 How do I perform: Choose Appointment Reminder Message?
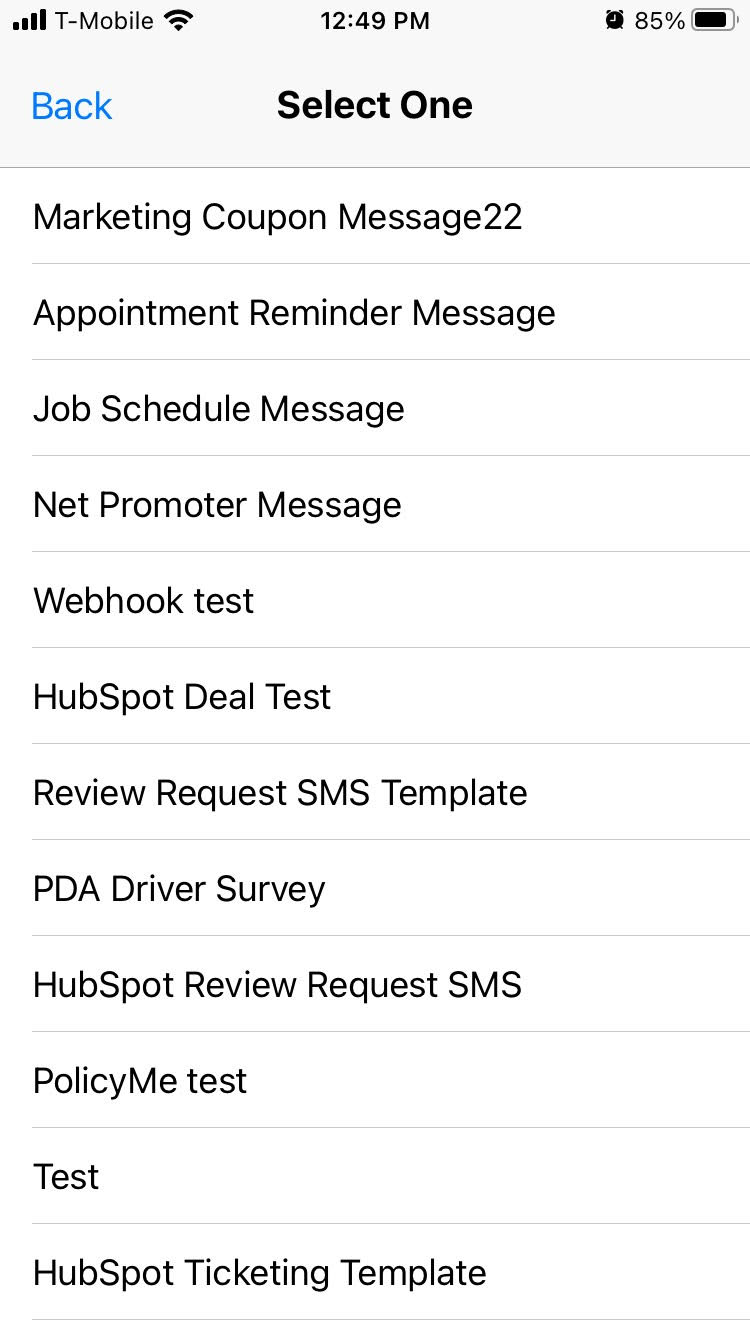tap(375, 312)
